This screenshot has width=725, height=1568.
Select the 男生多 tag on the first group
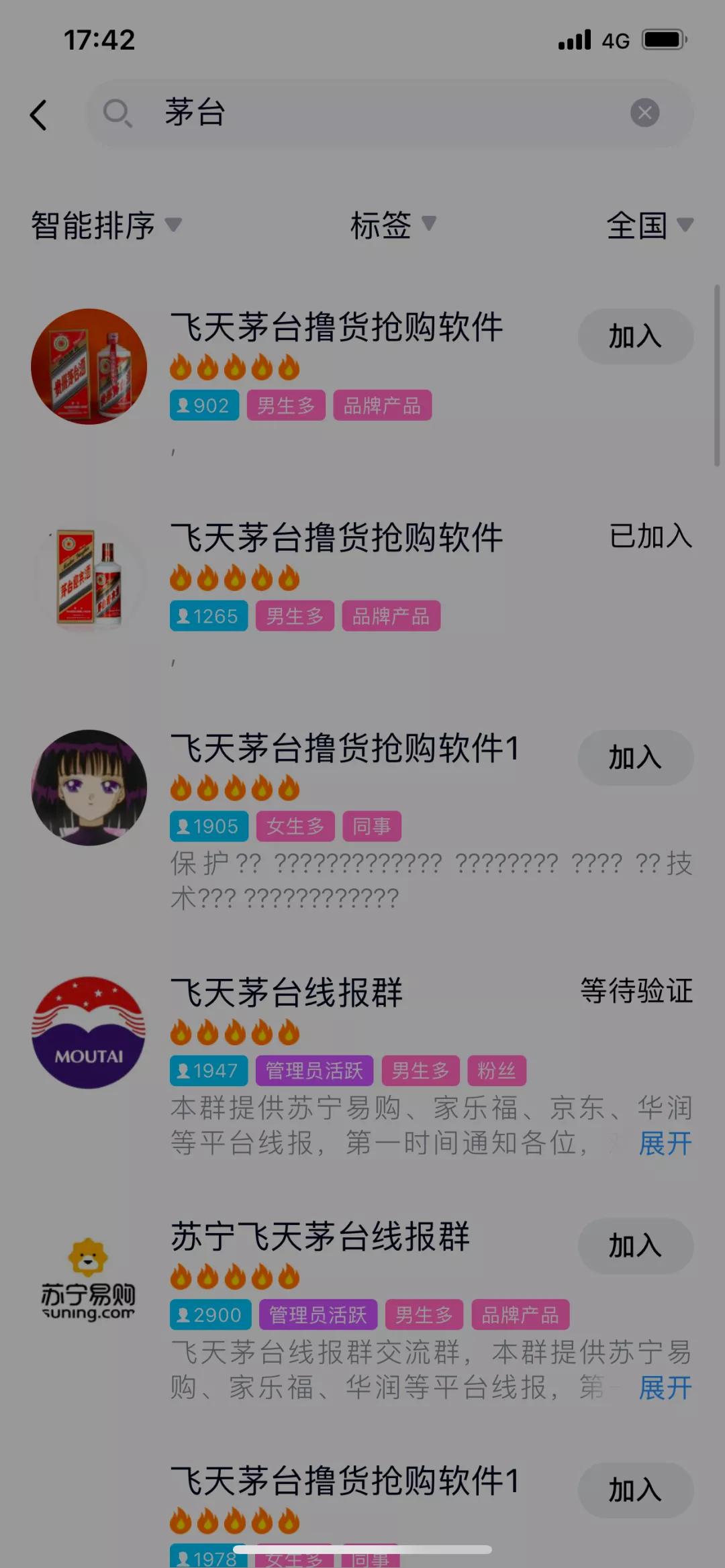coord(285,405)
